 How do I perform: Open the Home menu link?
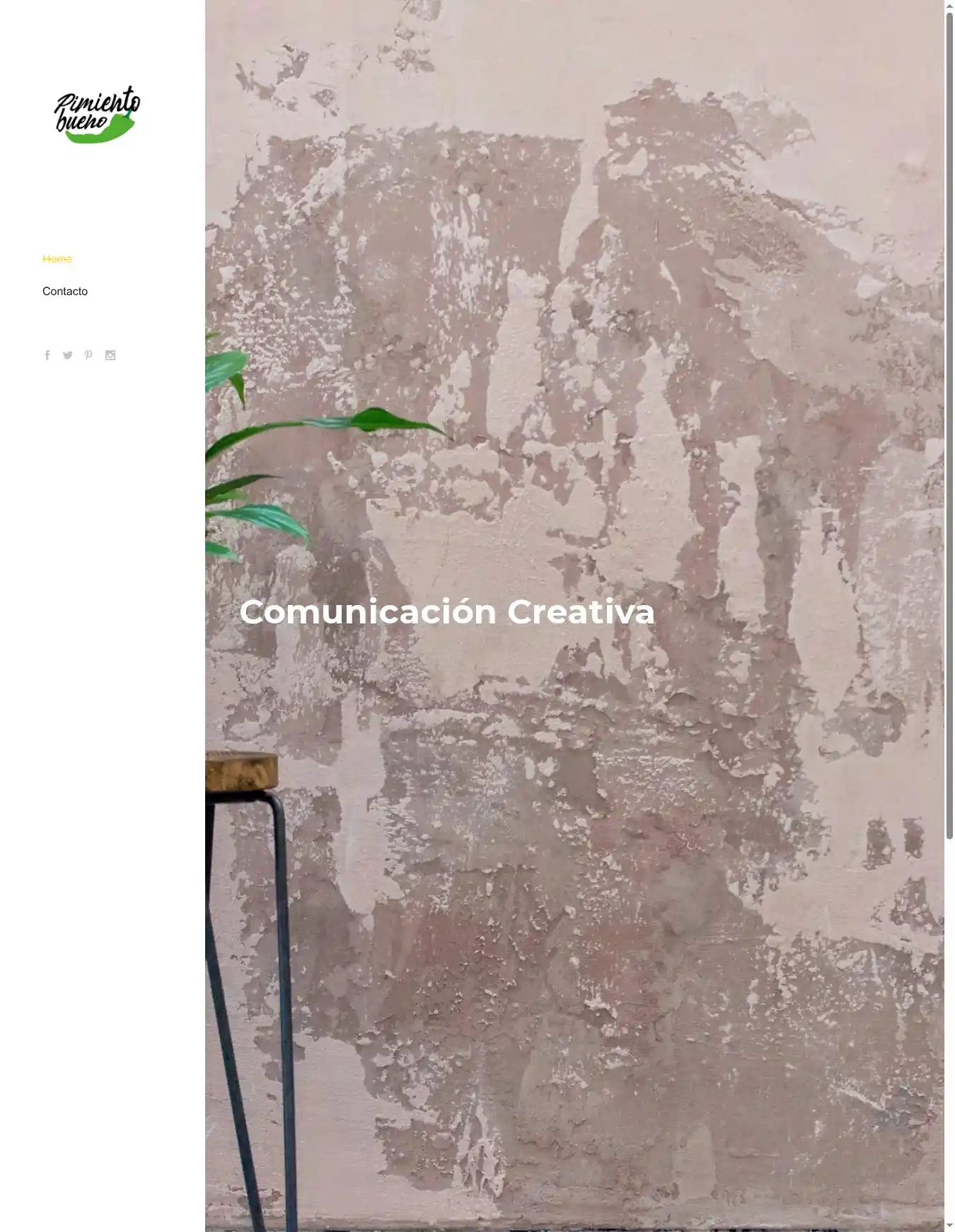(57, 259)
